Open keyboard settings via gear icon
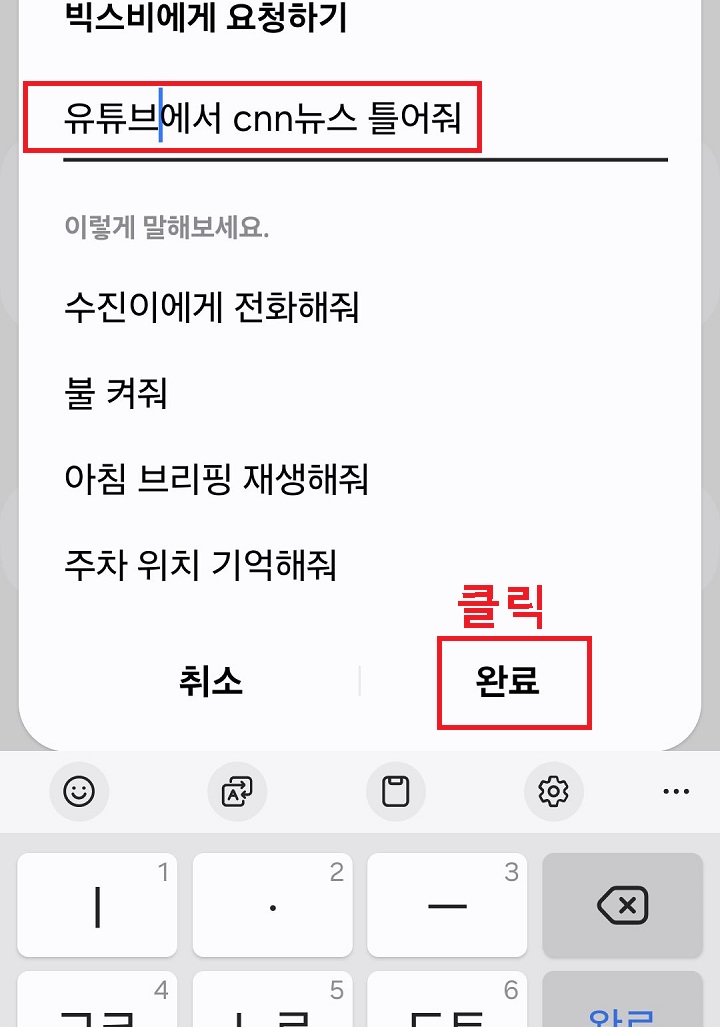Screen dimensions: 720x1027 point(554,791)
